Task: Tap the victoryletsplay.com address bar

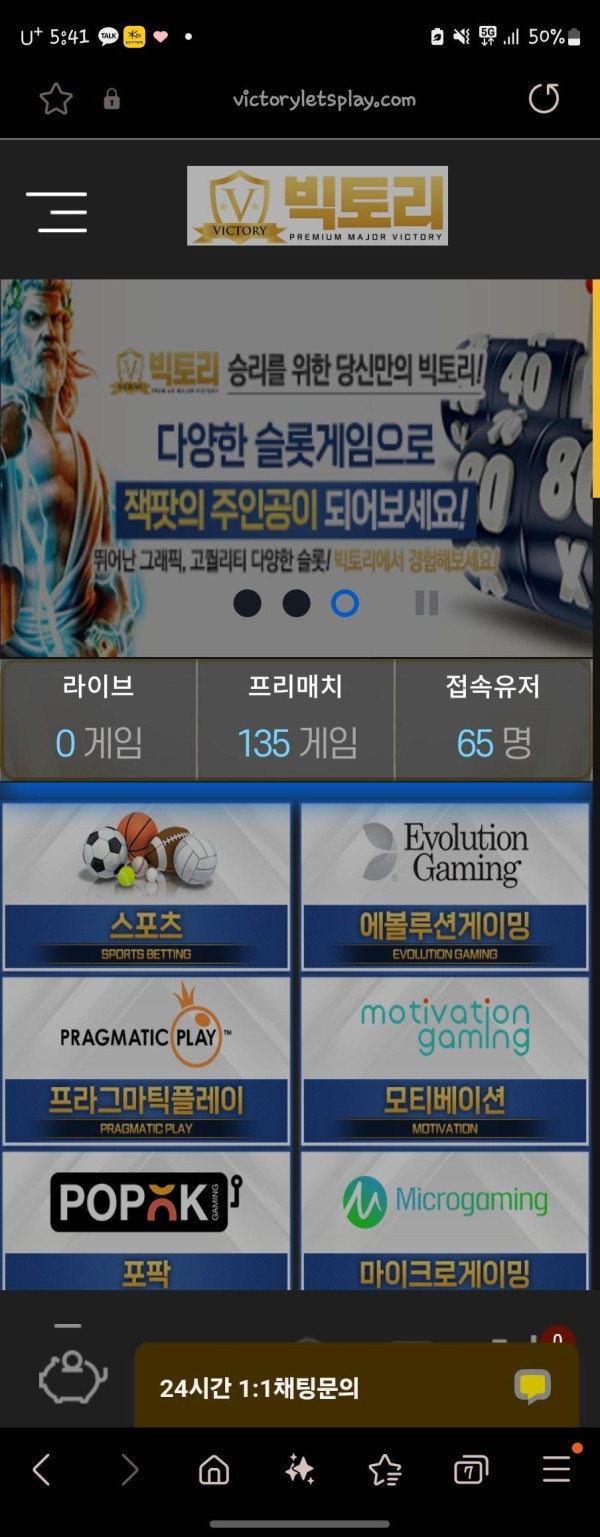Action: tap(323, 99)
